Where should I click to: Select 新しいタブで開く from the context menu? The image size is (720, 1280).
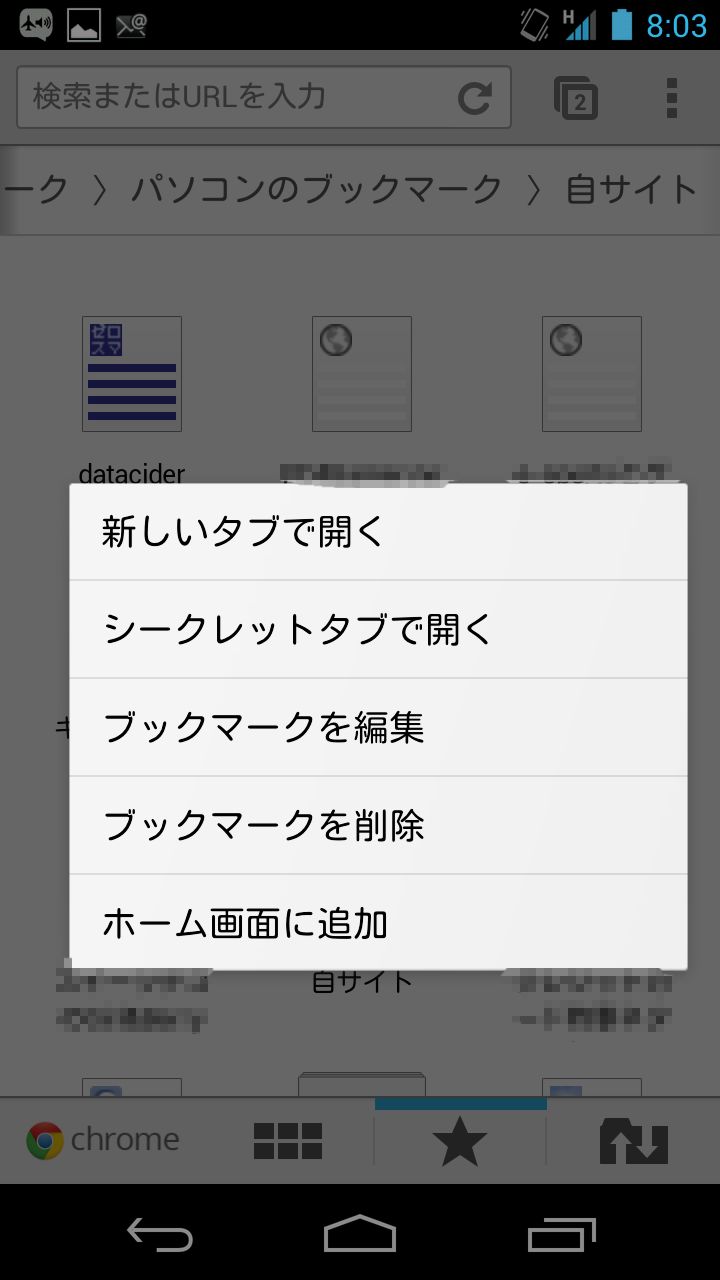[x=378, y=532]
